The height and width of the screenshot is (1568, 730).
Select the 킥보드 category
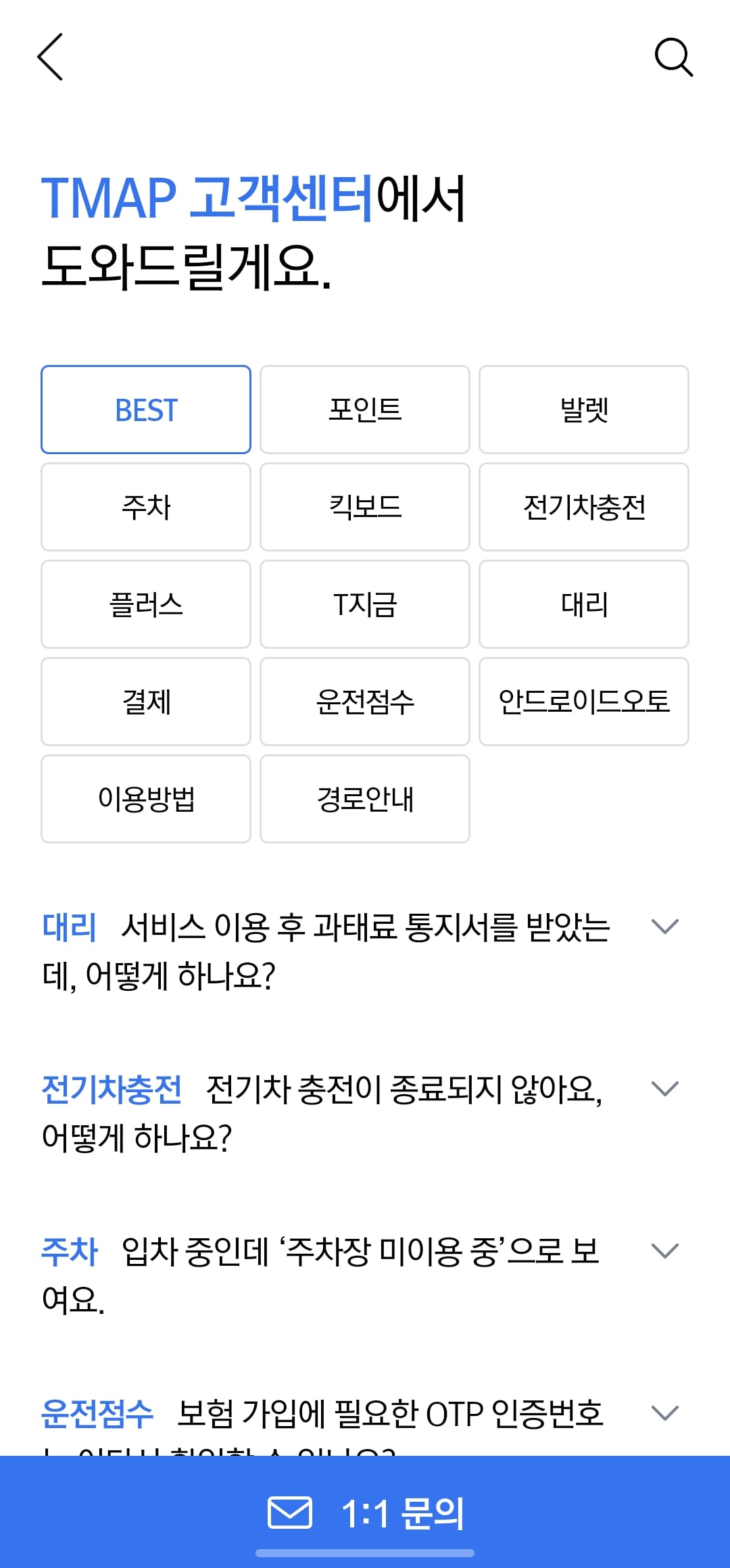click(x=364, y=507)
